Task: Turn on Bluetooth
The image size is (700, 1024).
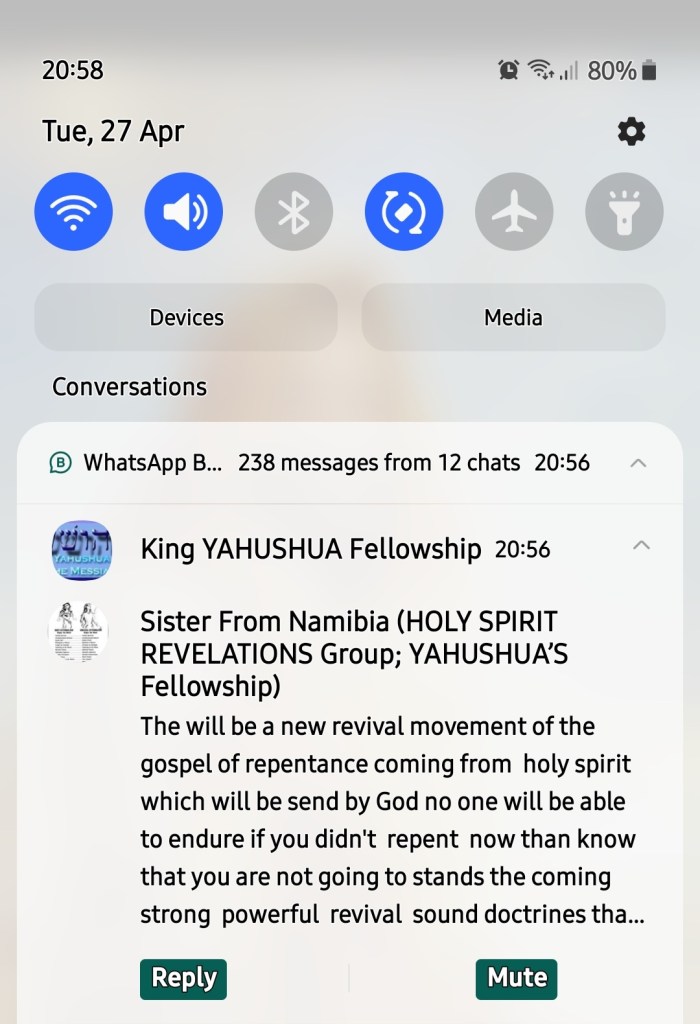Action: click(293, 212)
